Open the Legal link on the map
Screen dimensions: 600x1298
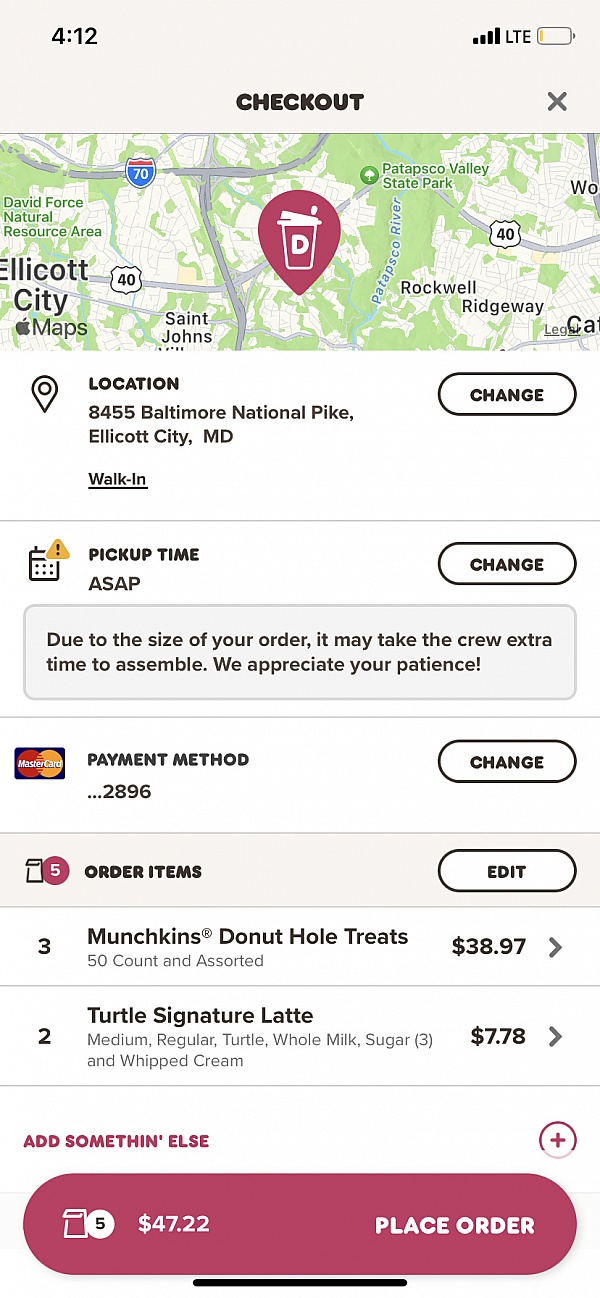(561, 330)
